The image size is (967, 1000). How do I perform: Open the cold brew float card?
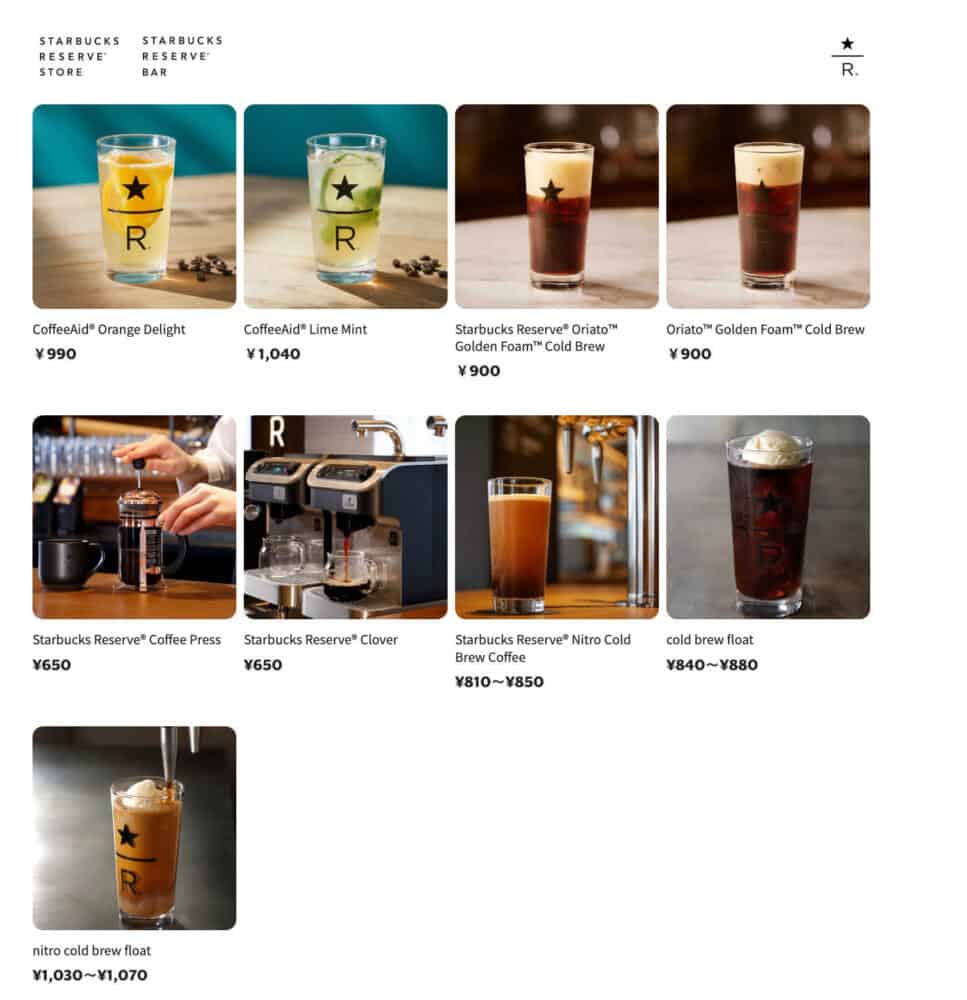click(767, 517)
